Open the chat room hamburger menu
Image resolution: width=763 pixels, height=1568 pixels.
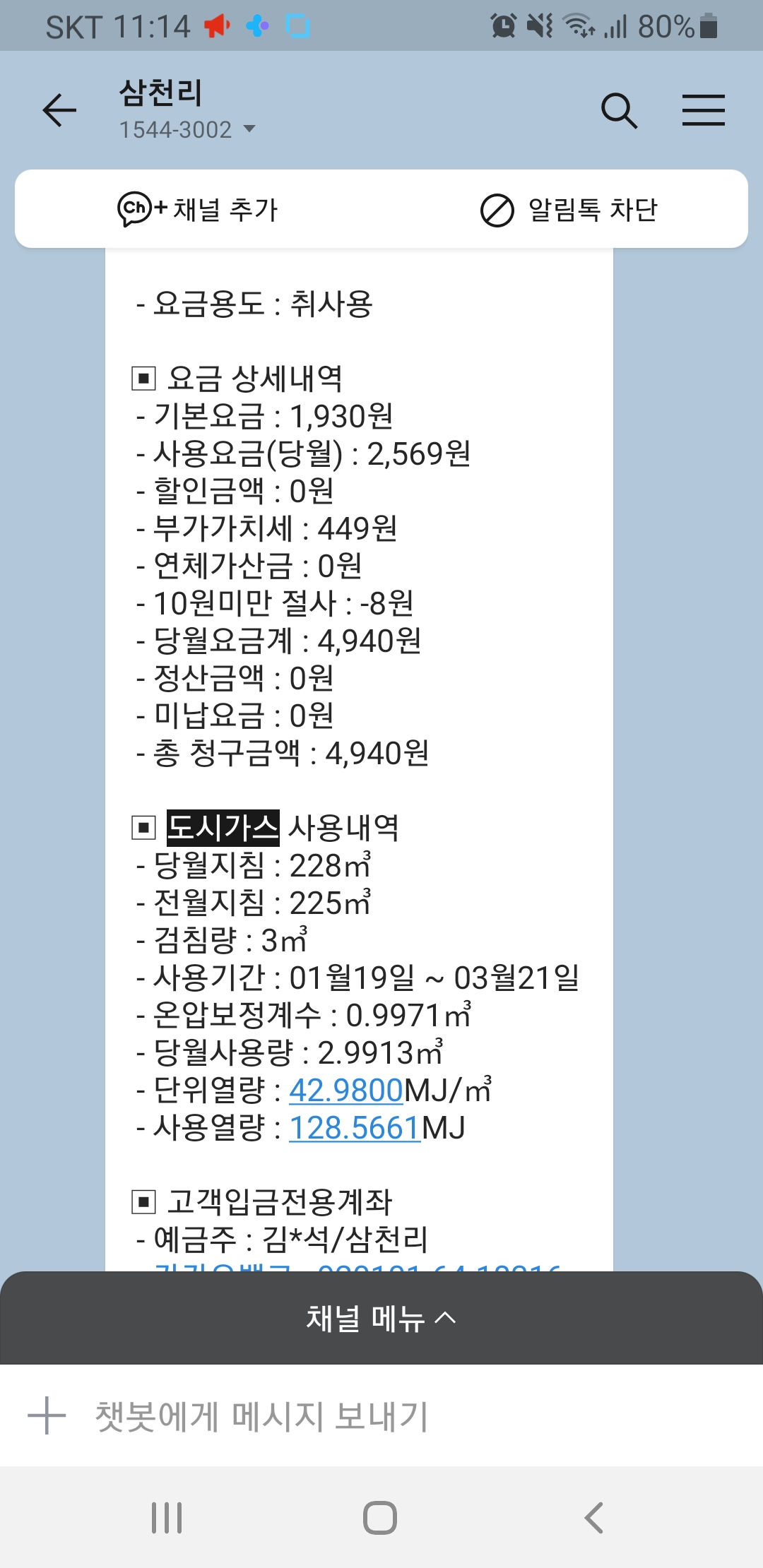pos(703,110)
